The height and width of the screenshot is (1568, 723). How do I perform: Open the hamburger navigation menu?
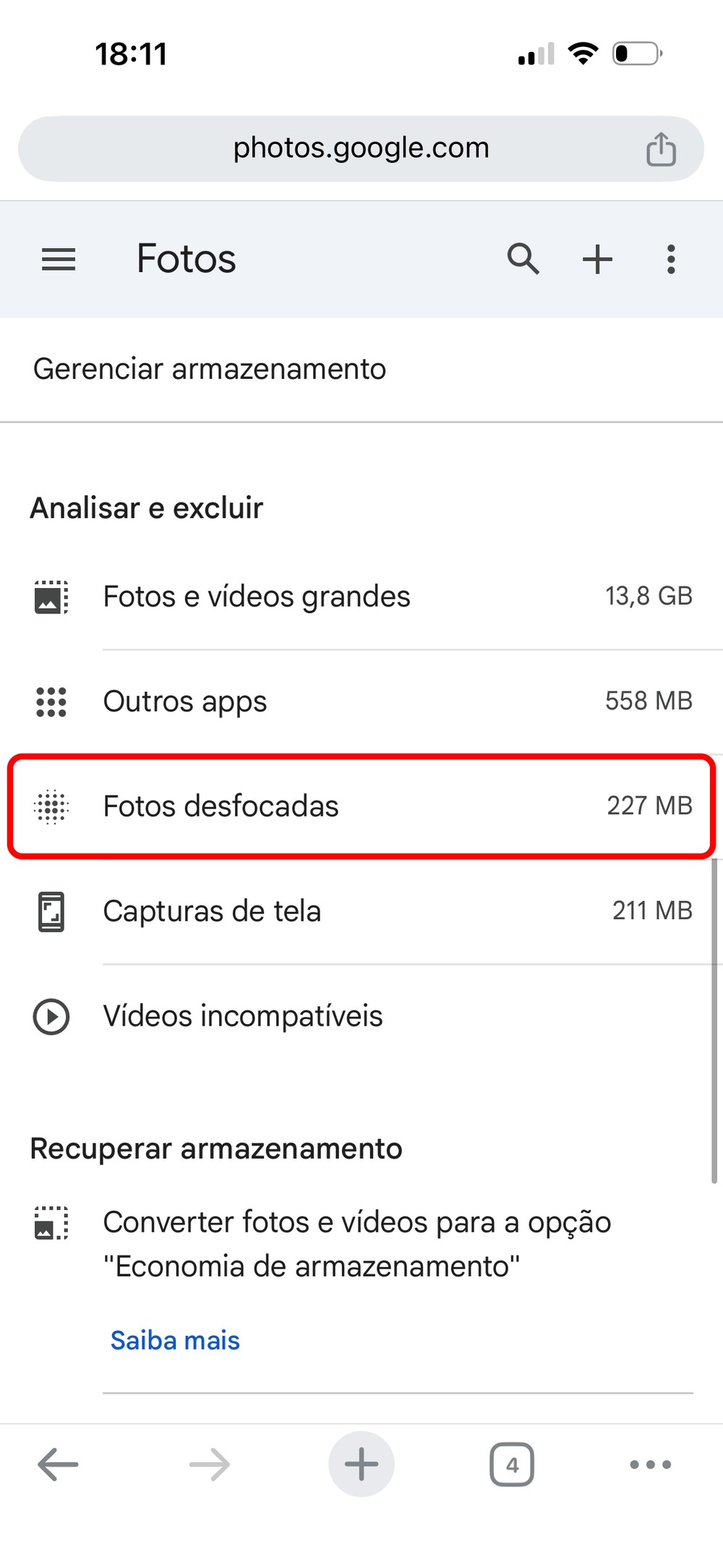pyautogui.click(x=59, y=259)
